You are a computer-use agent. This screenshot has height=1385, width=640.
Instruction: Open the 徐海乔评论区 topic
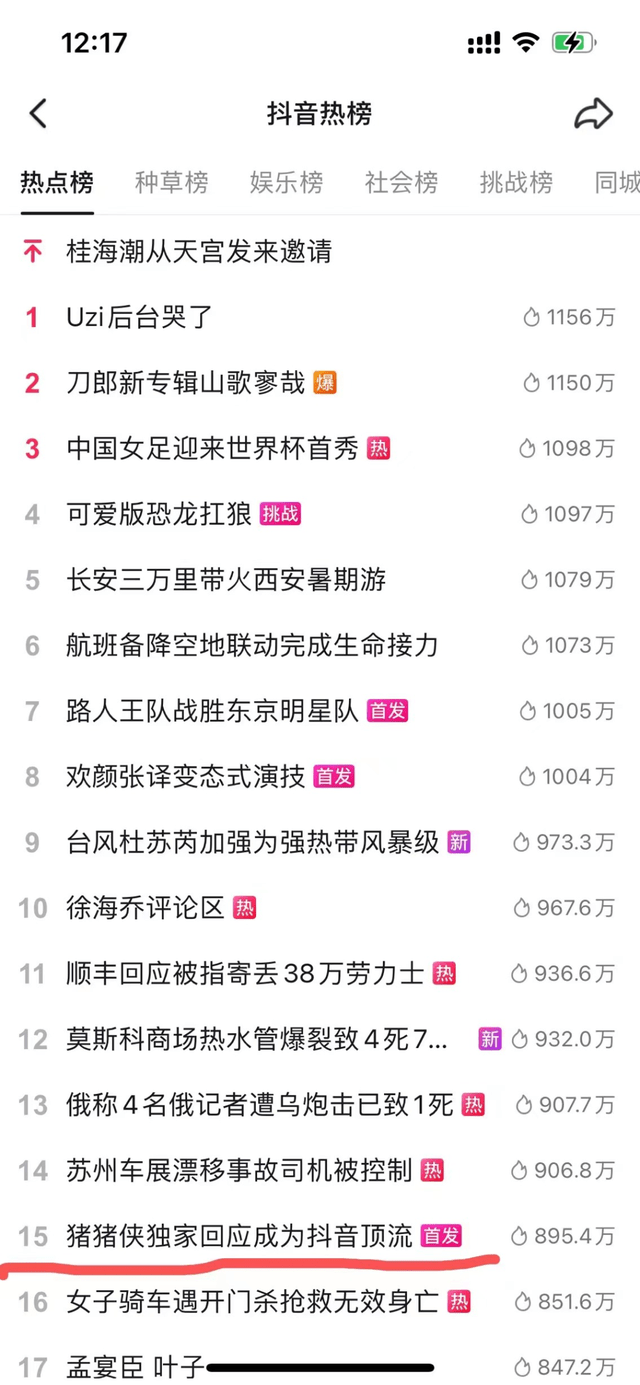coord(320,907)
